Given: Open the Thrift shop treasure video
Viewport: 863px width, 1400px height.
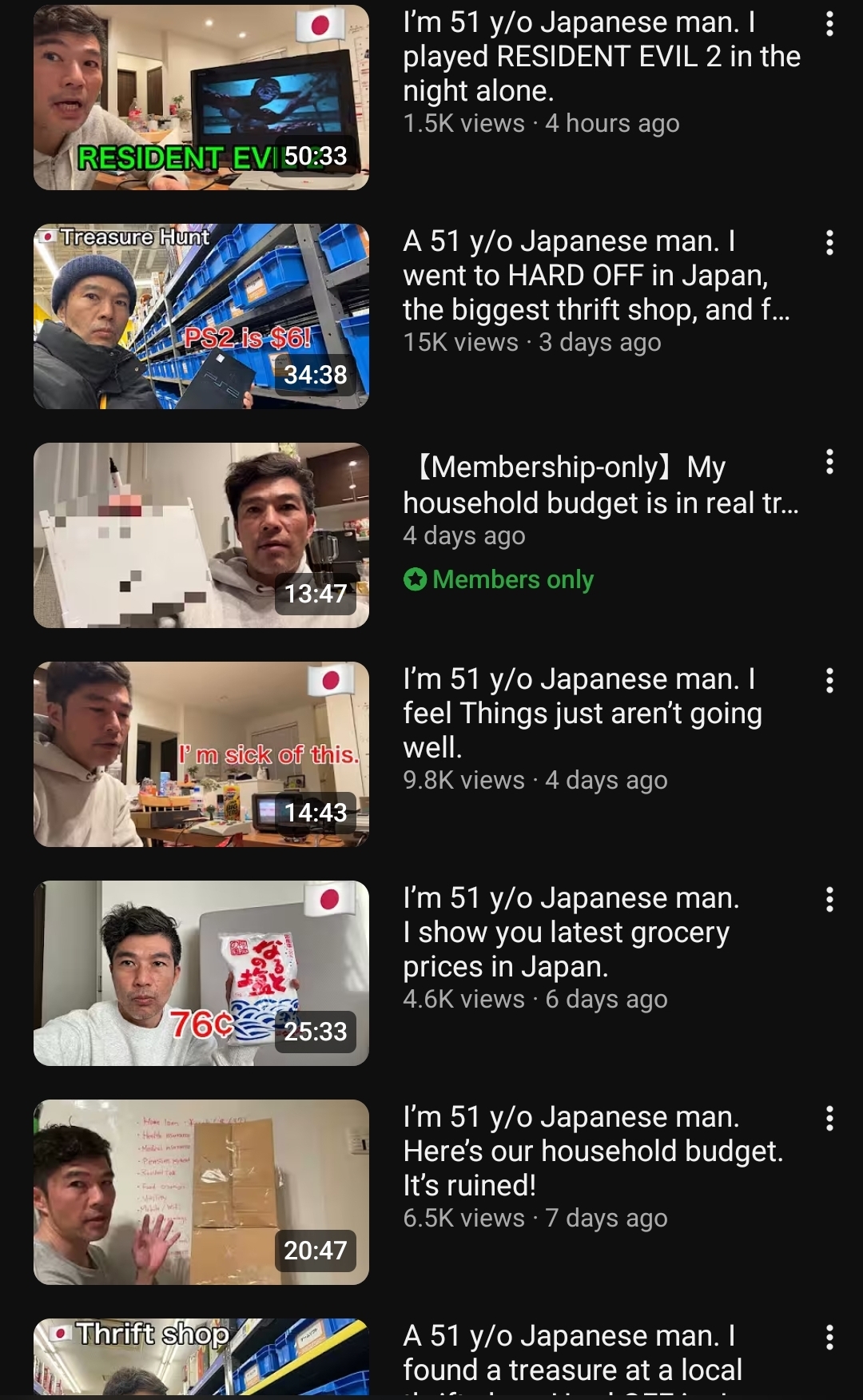Looking at the screenshot, I should [201, 1358].
